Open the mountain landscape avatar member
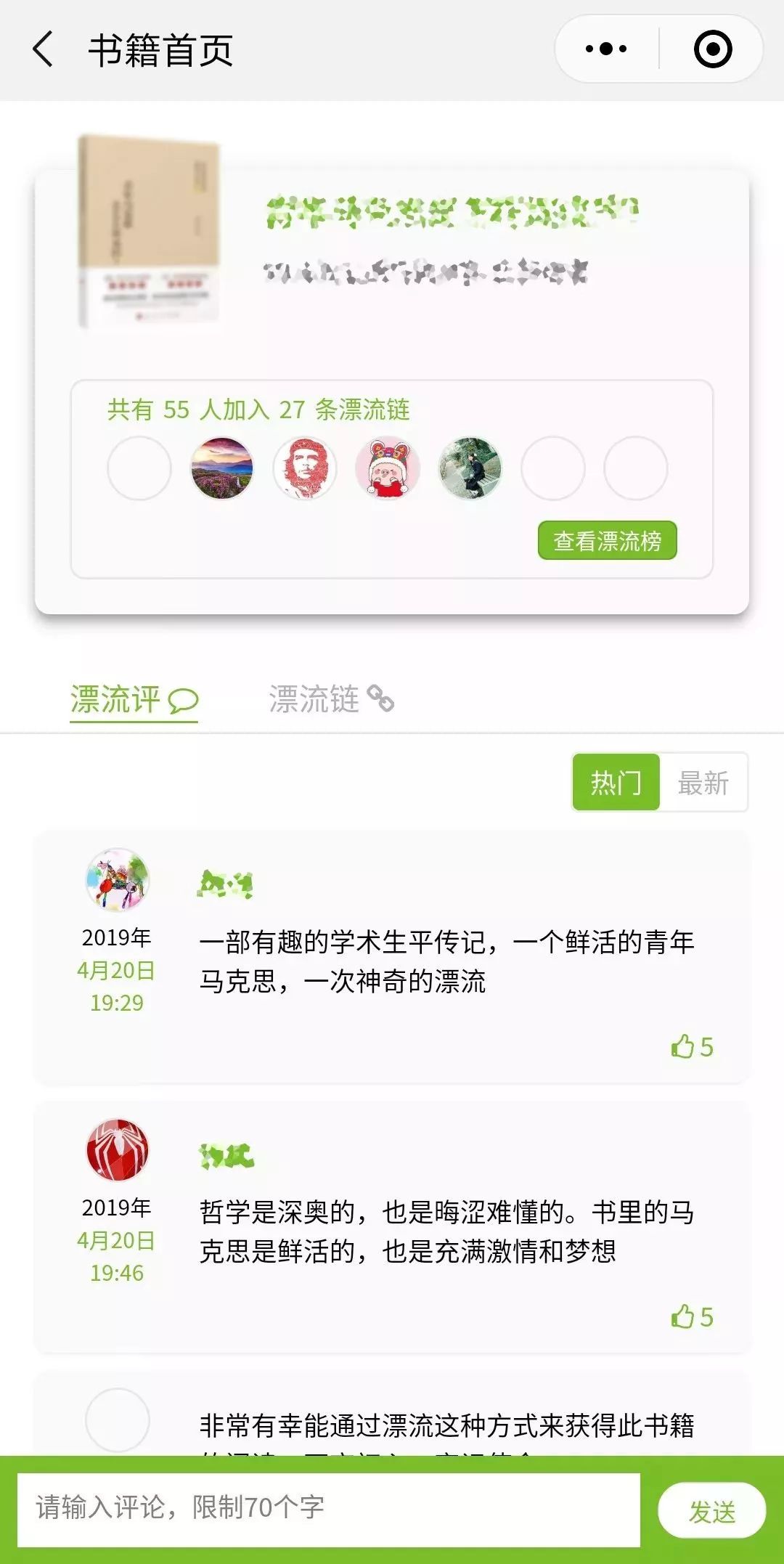This screenshot has height=1564, width=784. [x=222, y=468]
